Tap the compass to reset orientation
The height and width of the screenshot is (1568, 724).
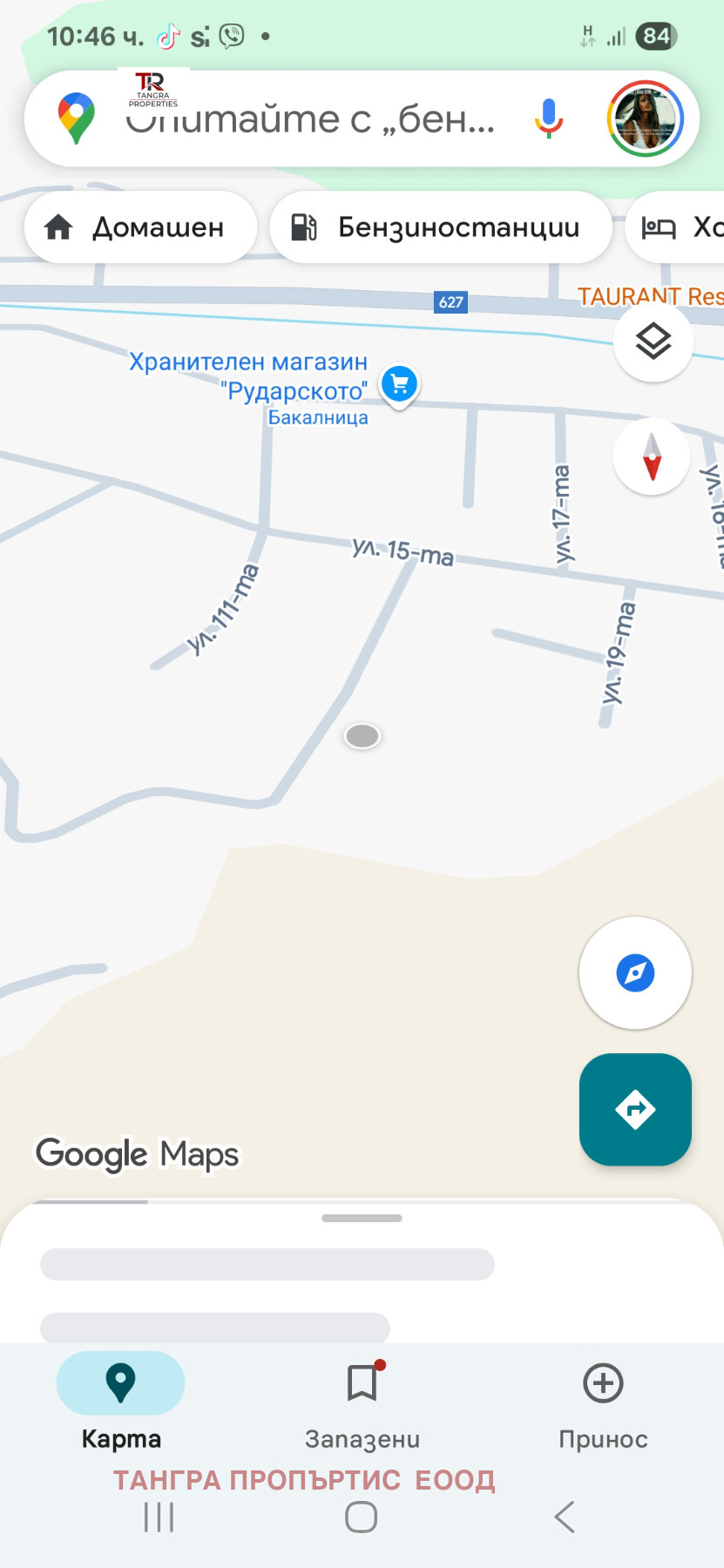point(652,456)
